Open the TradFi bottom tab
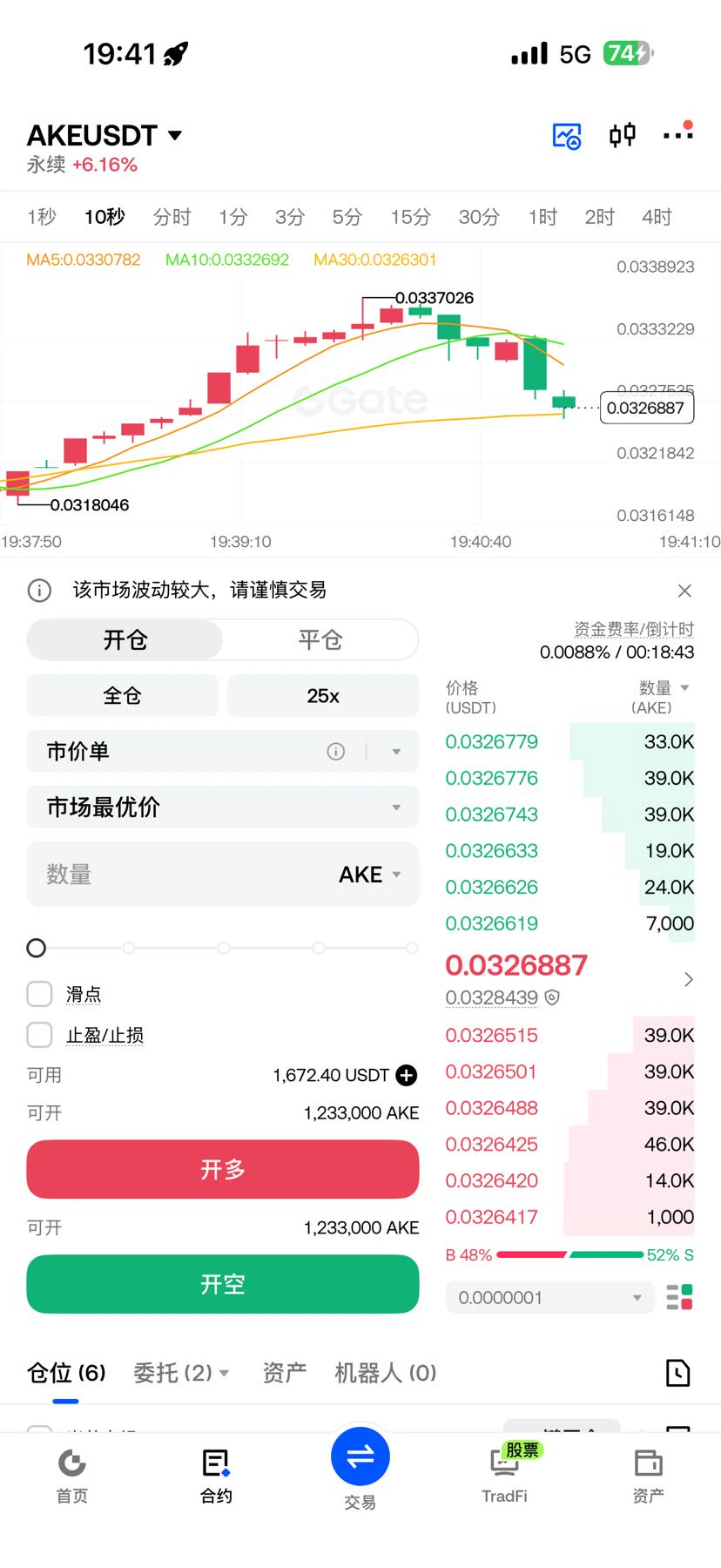Screen dimensions: 721x1568 [505, 1476]
